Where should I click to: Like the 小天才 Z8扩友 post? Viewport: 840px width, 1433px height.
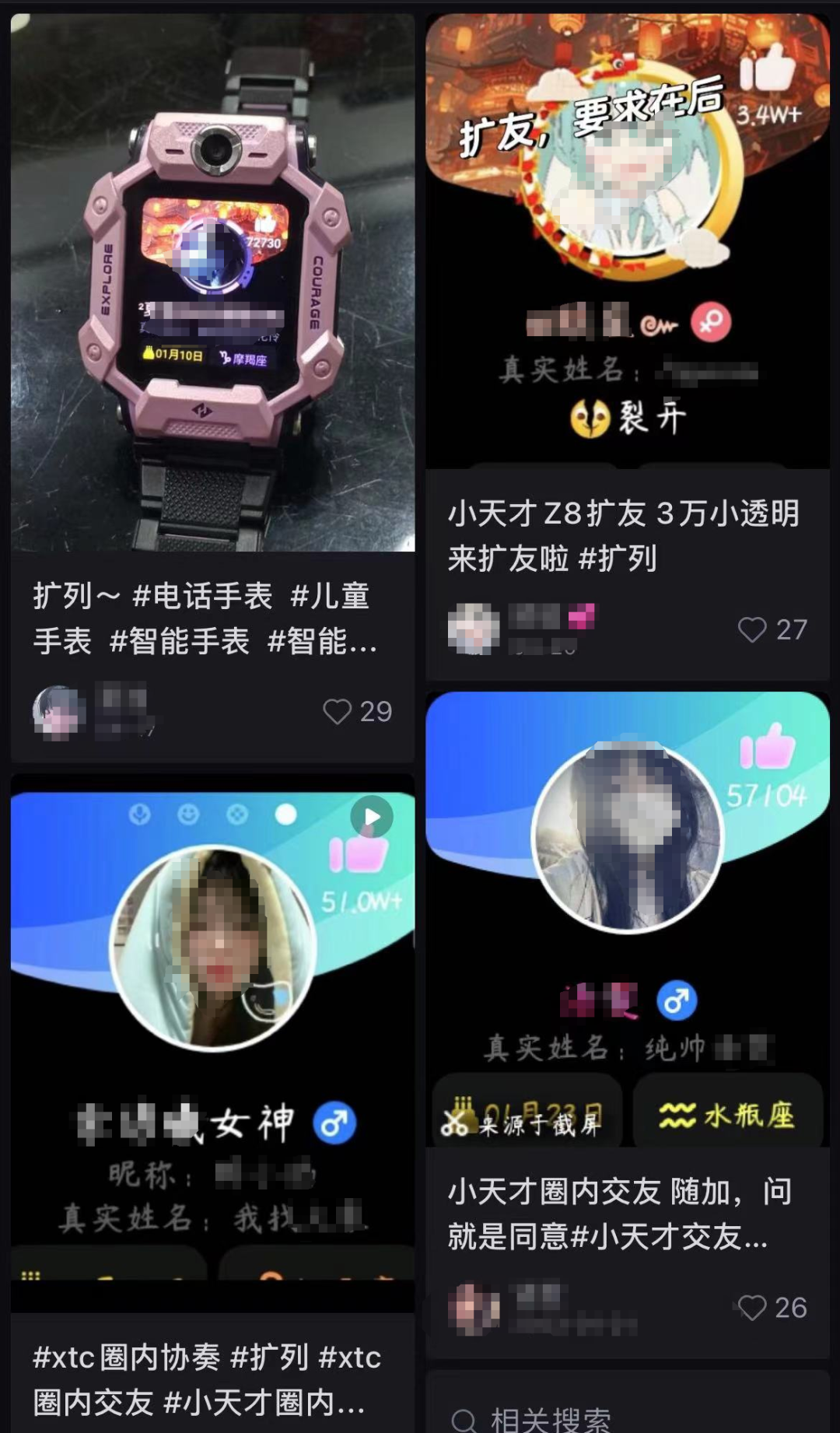(x=752, y=629)
